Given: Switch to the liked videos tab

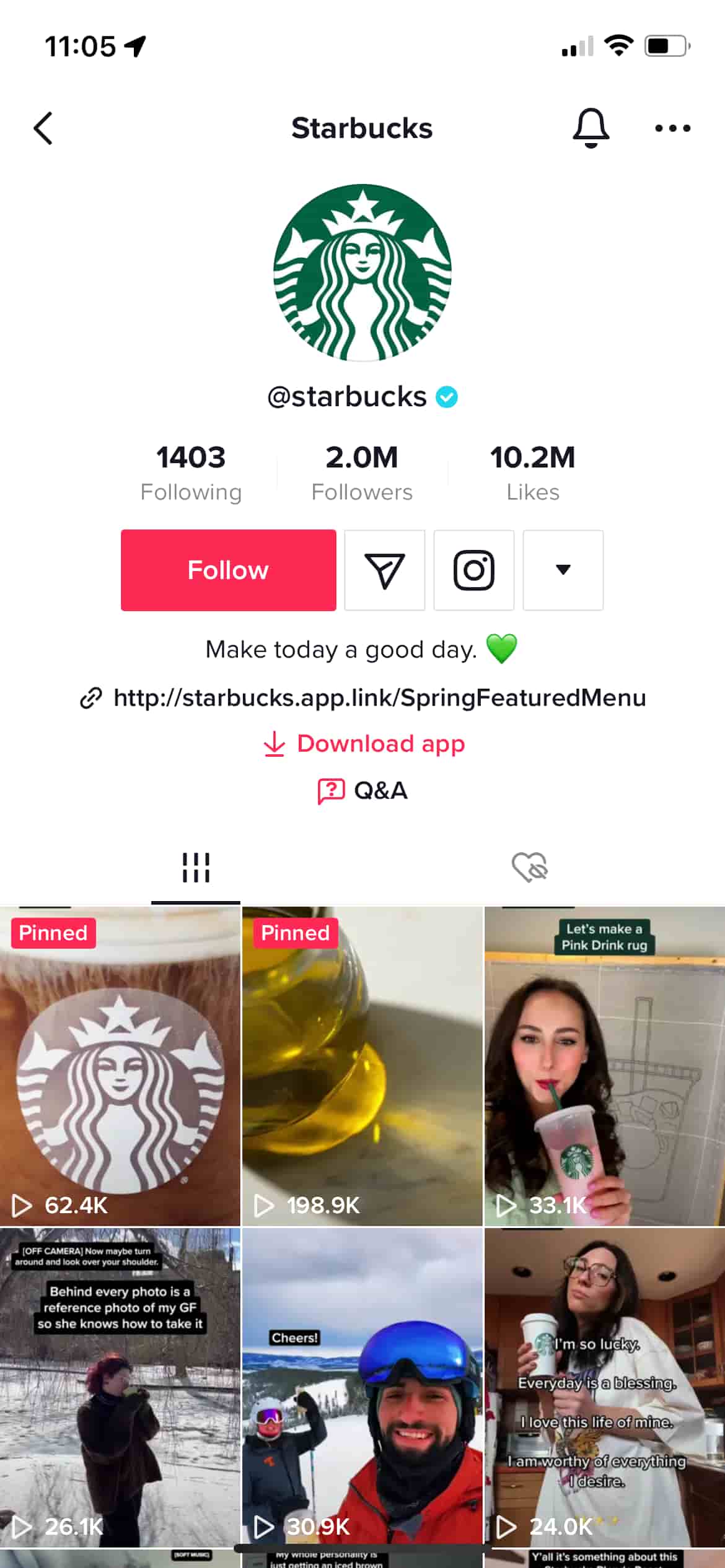Looking at the screenshot, I should pos(530,868).
